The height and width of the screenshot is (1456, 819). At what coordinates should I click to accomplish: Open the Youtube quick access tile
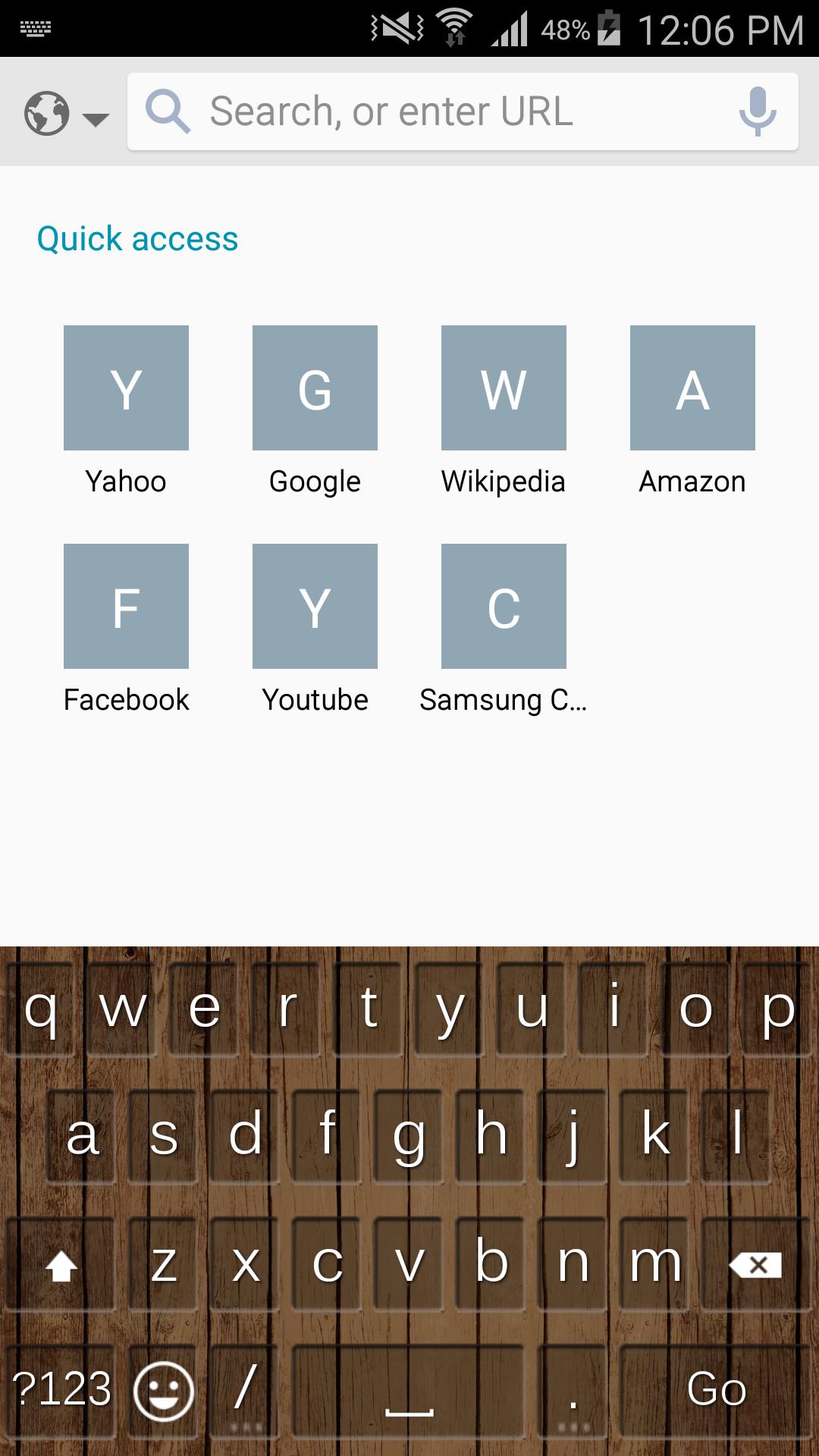click(x=315, y=605)
